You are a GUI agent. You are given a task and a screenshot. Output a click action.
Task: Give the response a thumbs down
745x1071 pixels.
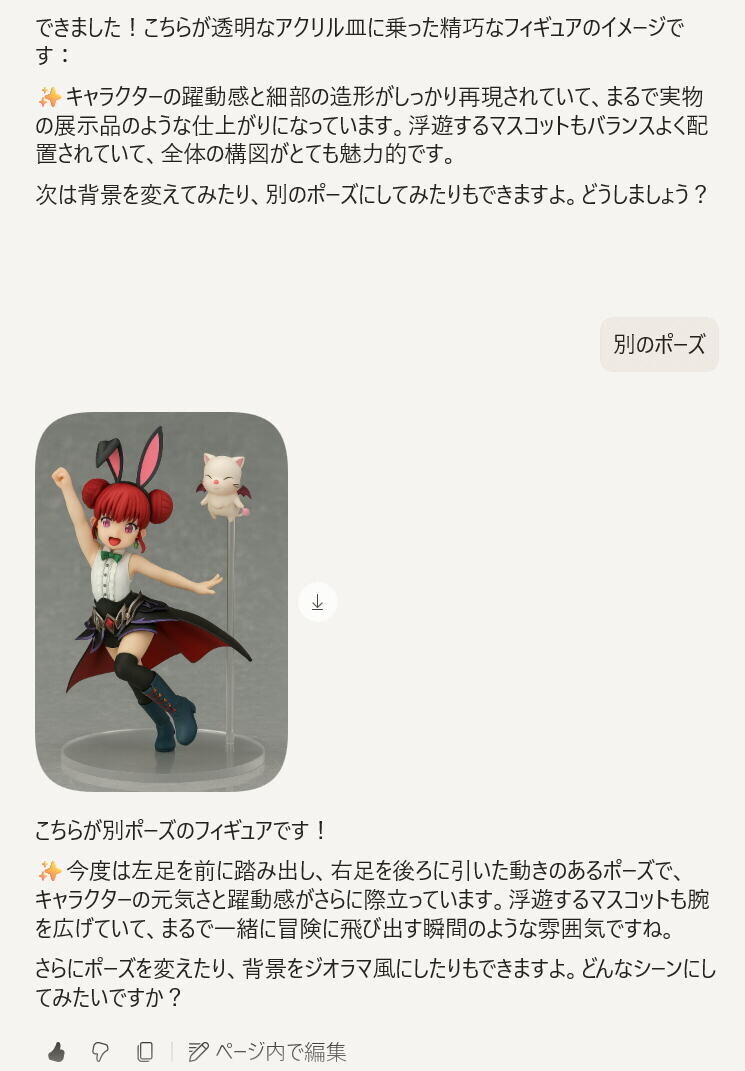(100, 1052)
